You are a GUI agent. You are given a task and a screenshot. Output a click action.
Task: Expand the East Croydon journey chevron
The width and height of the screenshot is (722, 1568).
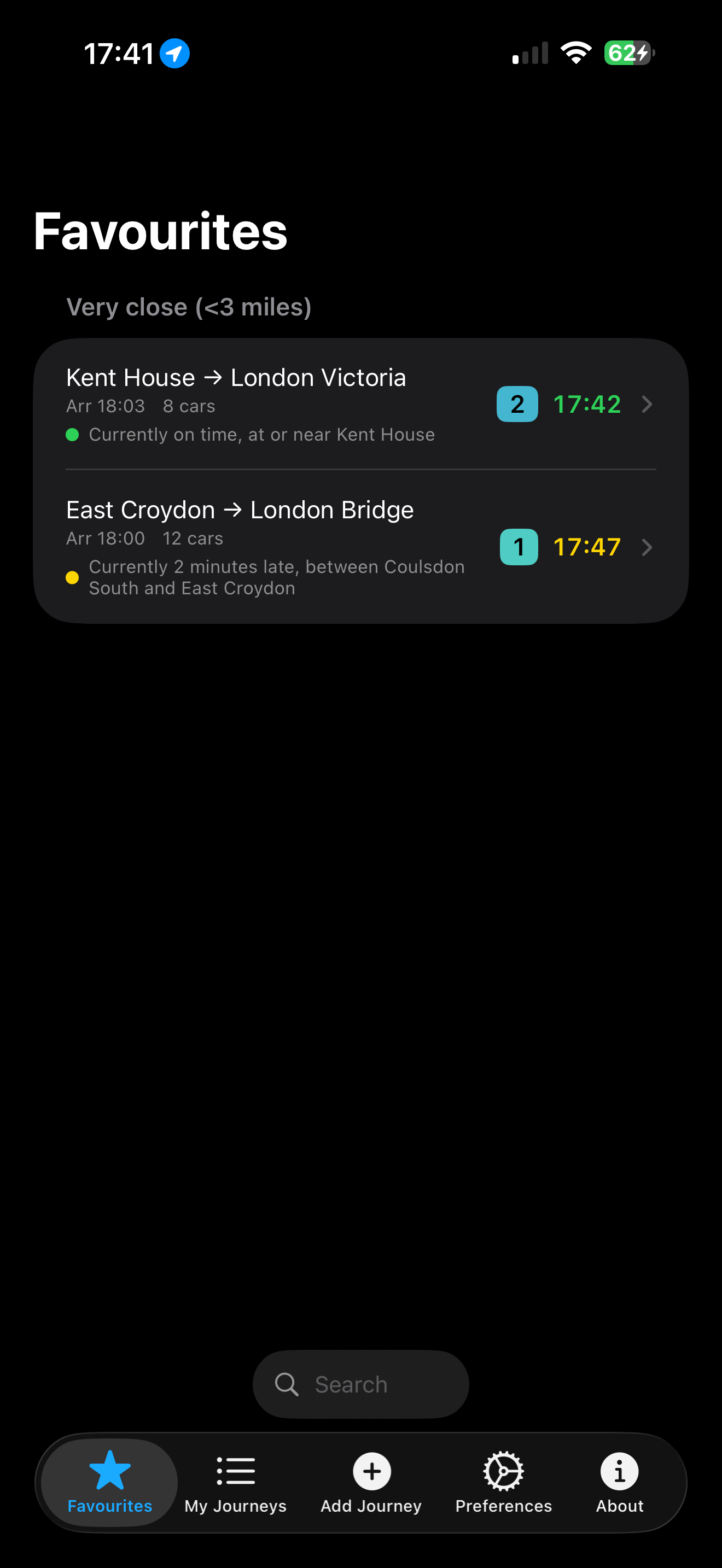pos(647,547)
